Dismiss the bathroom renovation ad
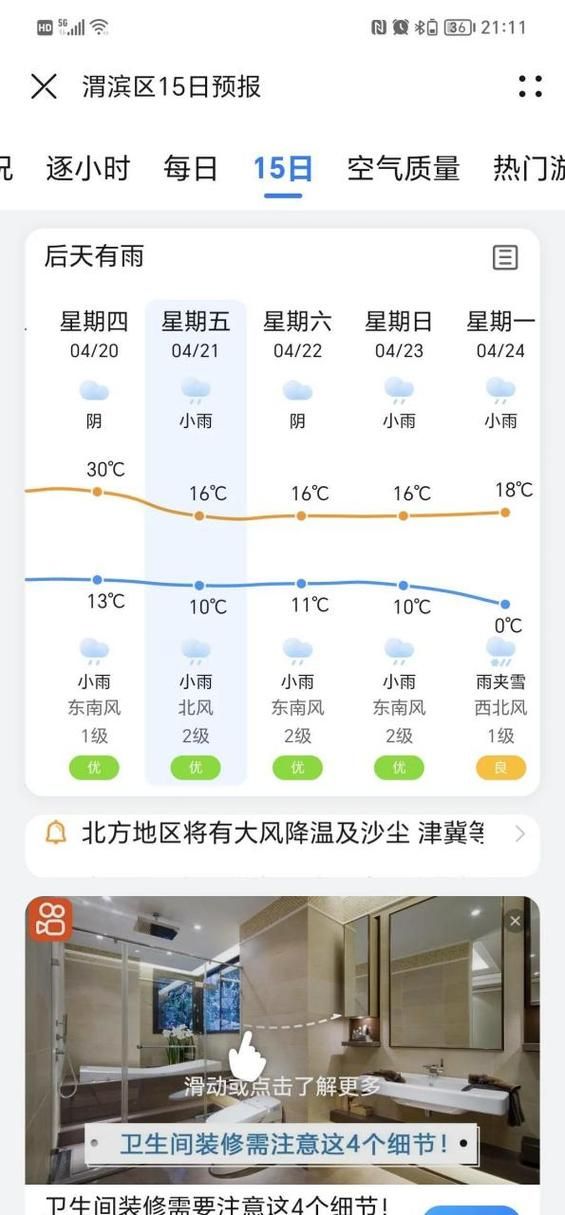565x1215 pixels. click(x=515, y=921)
